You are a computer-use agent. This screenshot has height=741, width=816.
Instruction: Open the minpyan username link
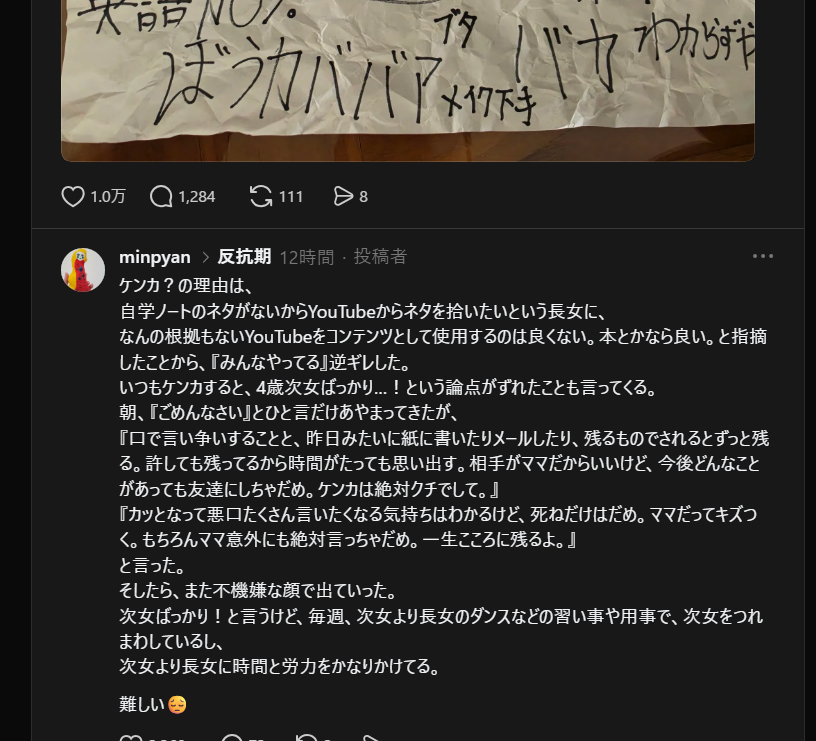(x=155, y=257)
